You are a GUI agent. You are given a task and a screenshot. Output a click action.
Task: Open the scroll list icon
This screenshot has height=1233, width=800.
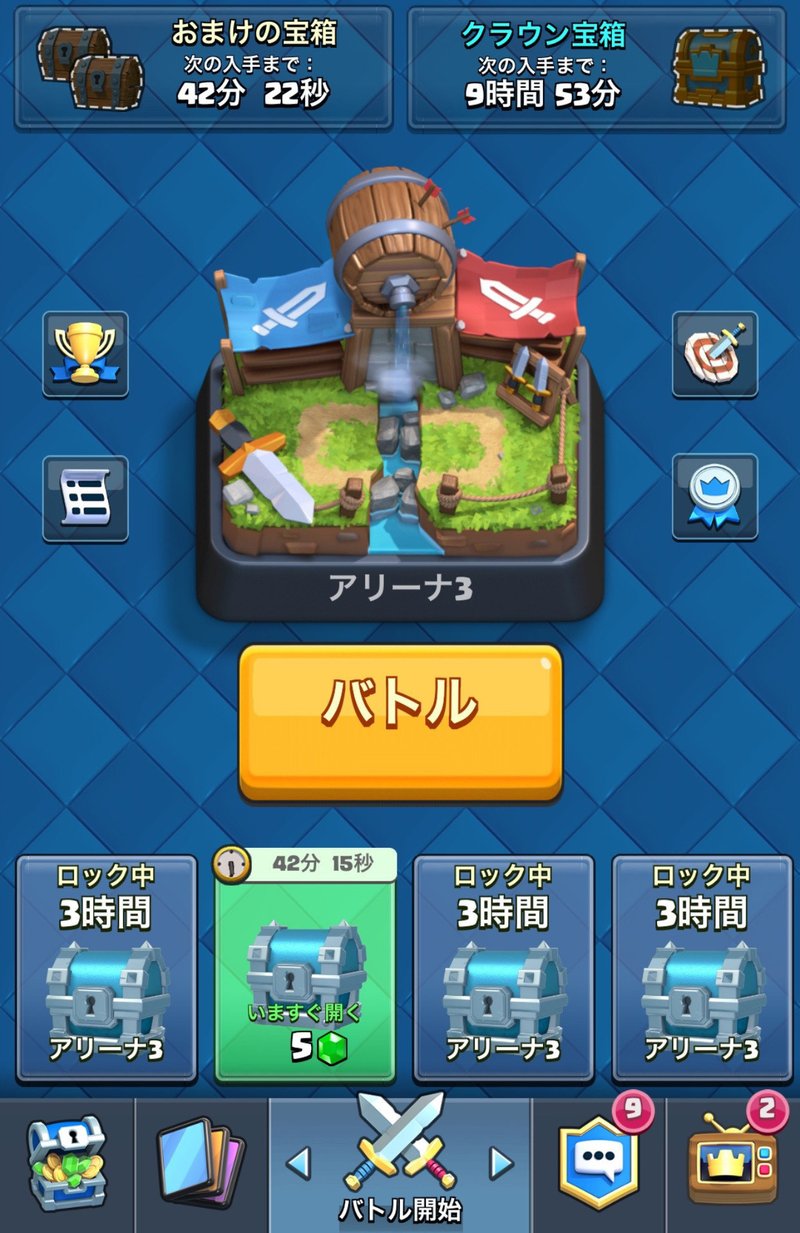click(x=85, y=498)
